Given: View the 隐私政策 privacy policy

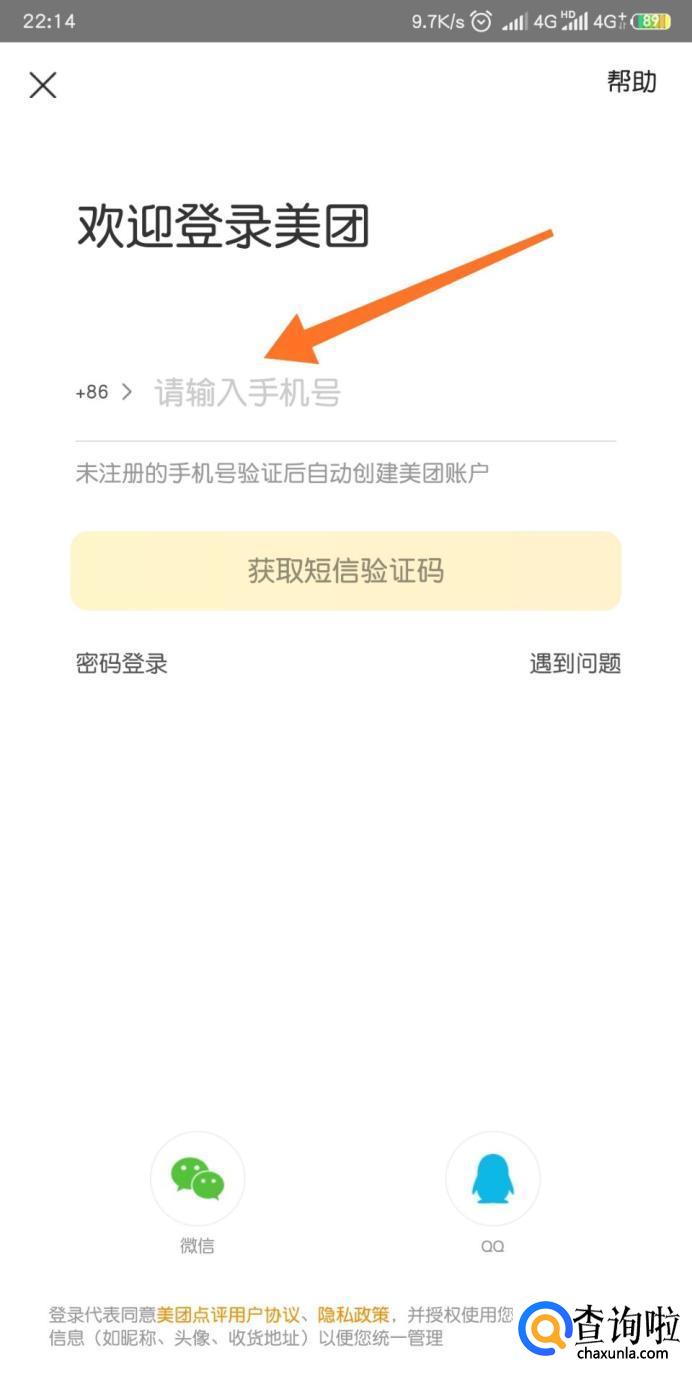Looking at the screenshot, I should click(353, 1314).
